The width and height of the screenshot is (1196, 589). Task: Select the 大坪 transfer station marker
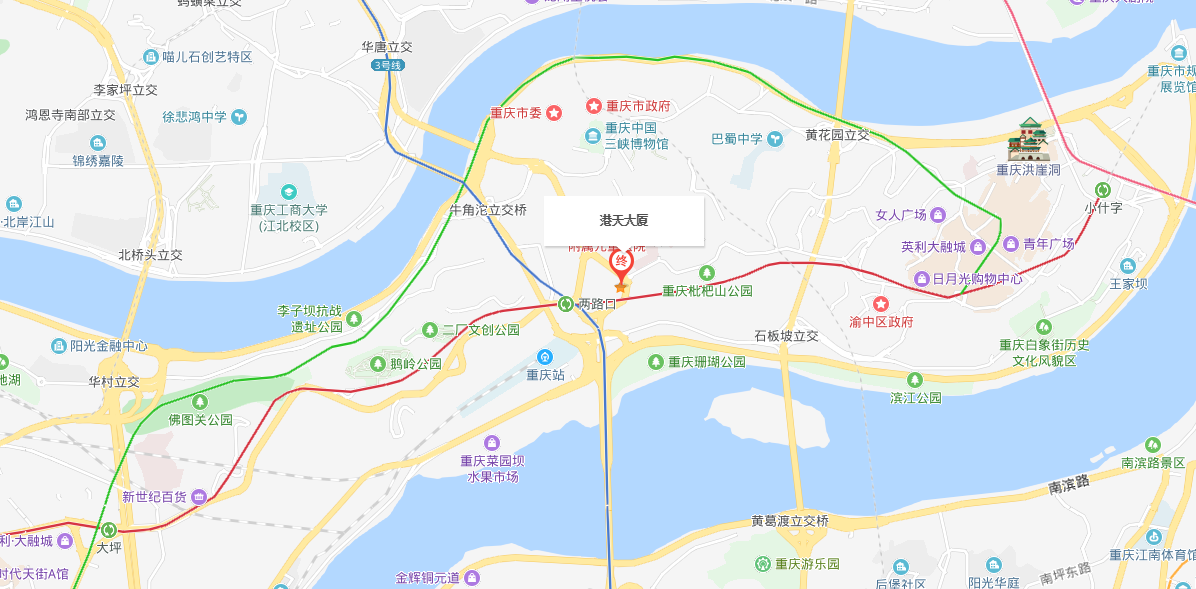point(108,530)
